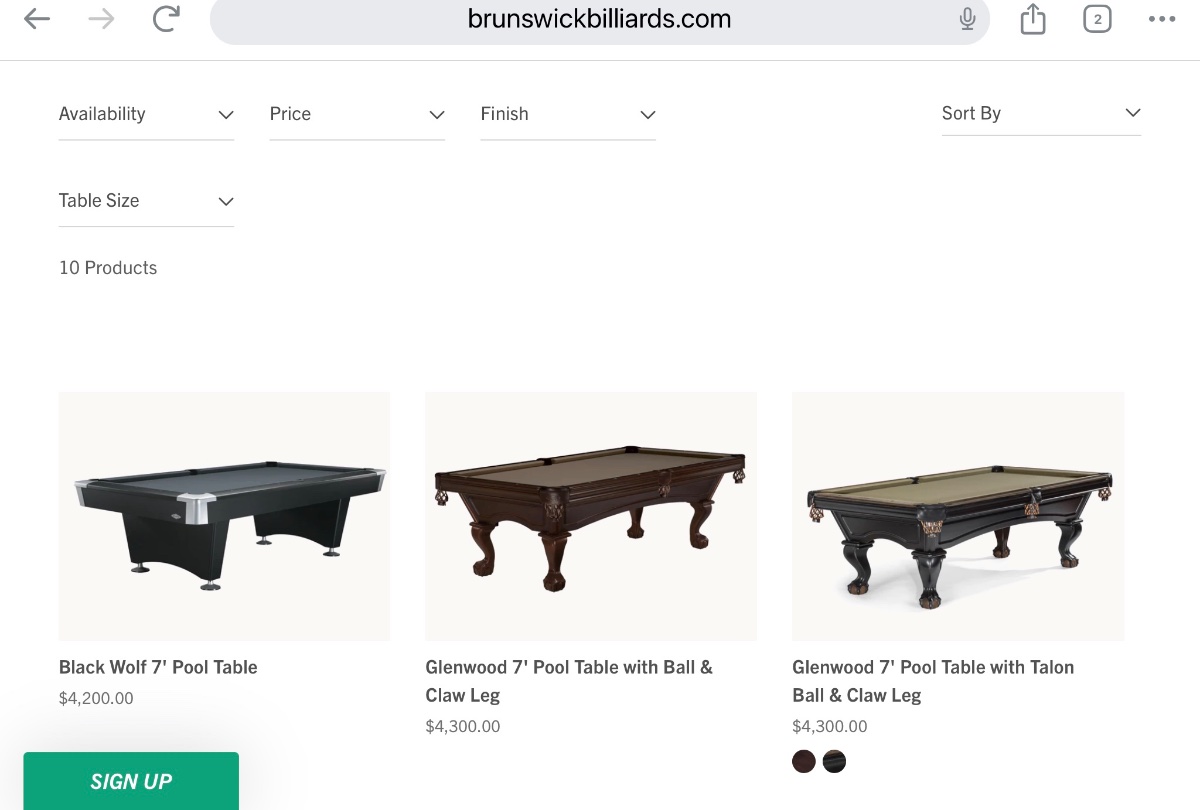This screenshot has width=1200, height=810.
Task: Go back to the previous page
Action: (x=37, y=19)
